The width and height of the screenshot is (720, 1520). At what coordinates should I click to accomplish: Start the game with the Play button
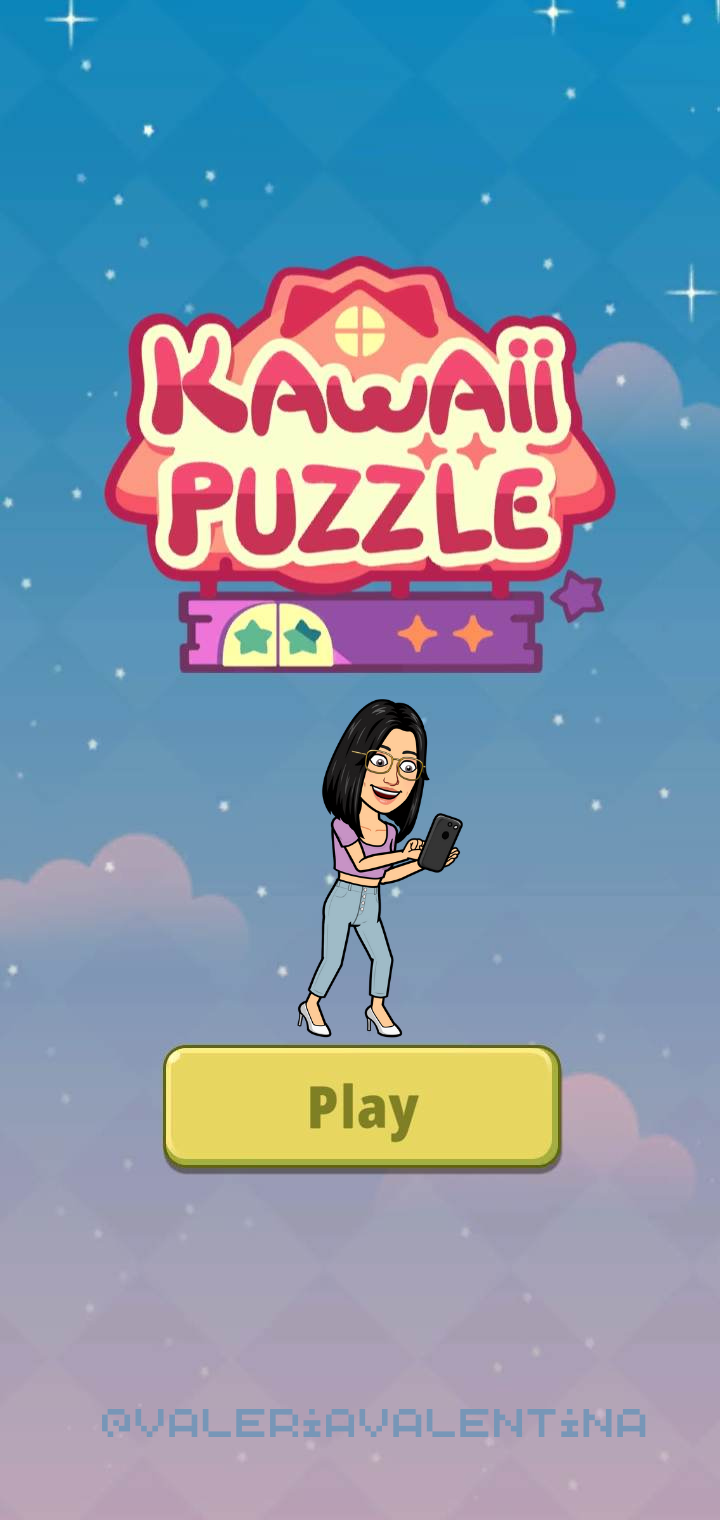[361, 1106]
